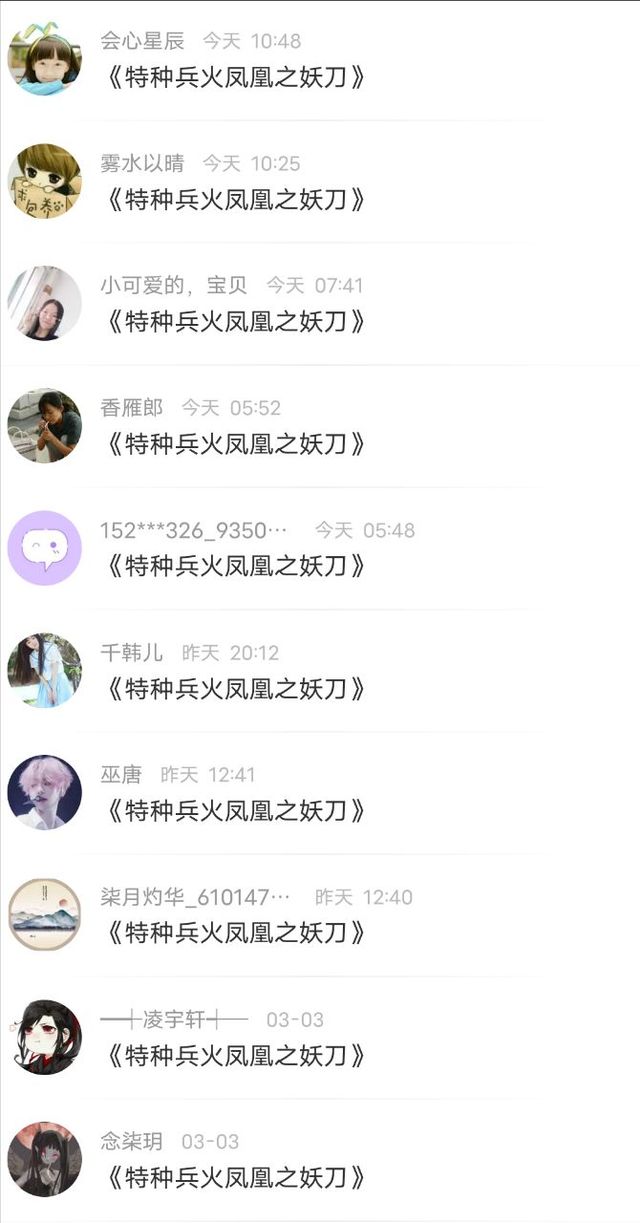Tap the purple avatar of 152***326_9350
Image resolution: width=640 pixels, height=1223 pixels.
click(x=45, y=548)
